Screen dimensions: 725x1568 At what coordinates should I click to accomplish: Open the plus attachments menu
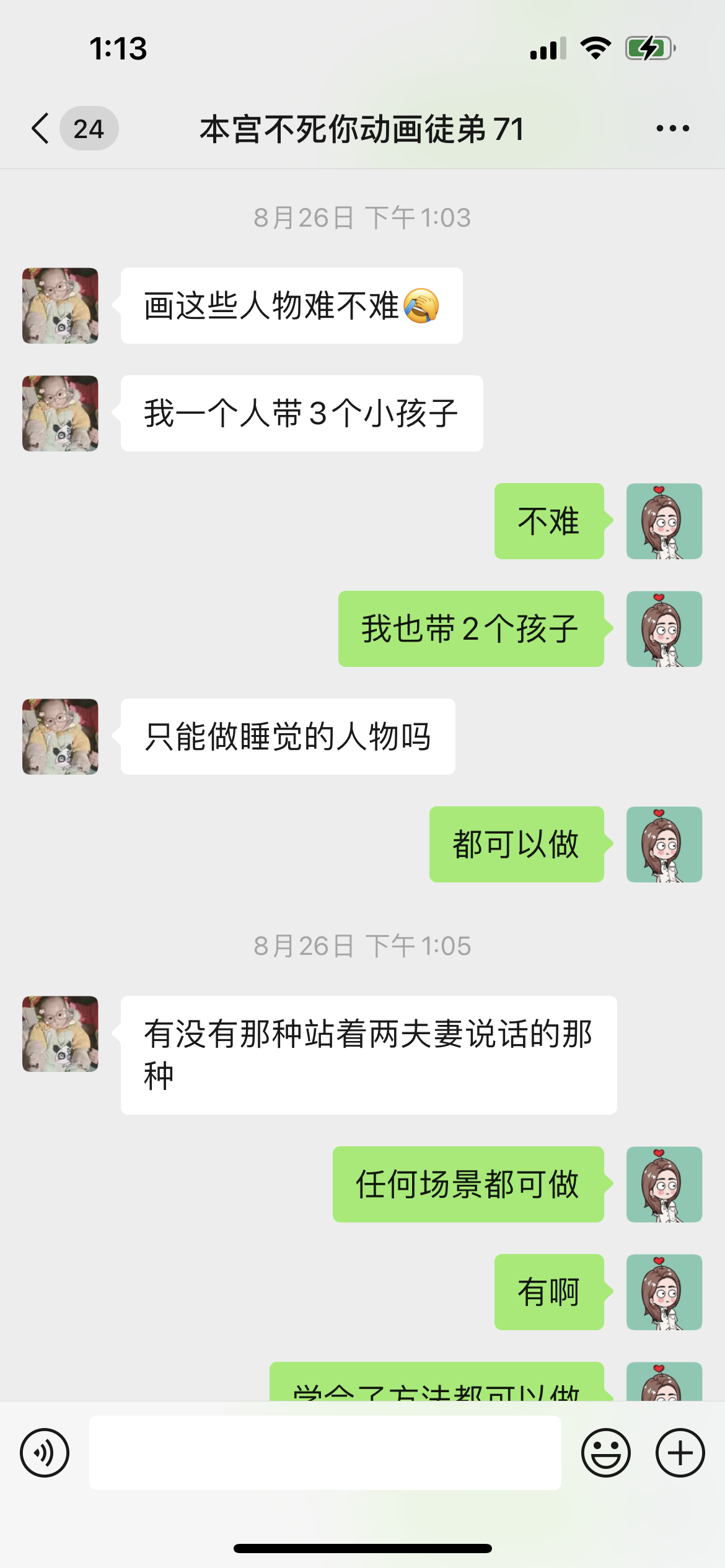[x=680, y=1452]
